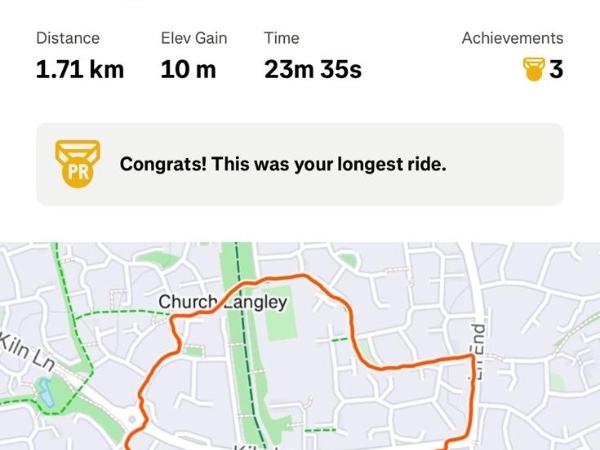600x450 pixels.
Task: View the 3 achievements earned
Action: [543, 70]
